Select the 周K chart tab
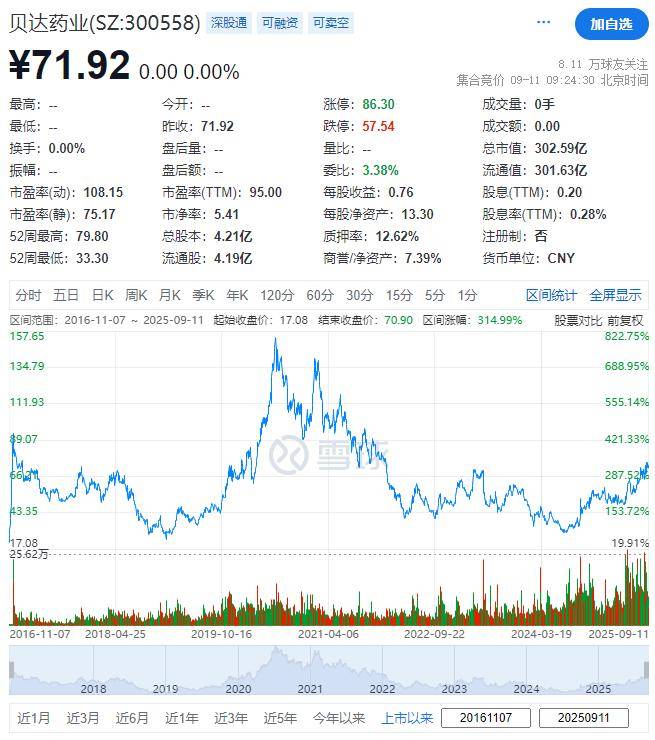655x740 pixels. (x=136, y=295)
